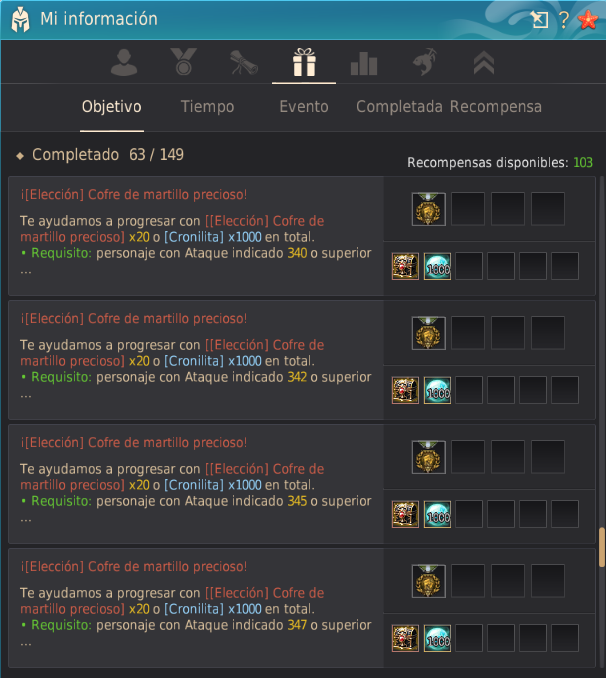Open the character profile category icon
Viewport: 606px width, 678px height.
click(x=124, y=64)
